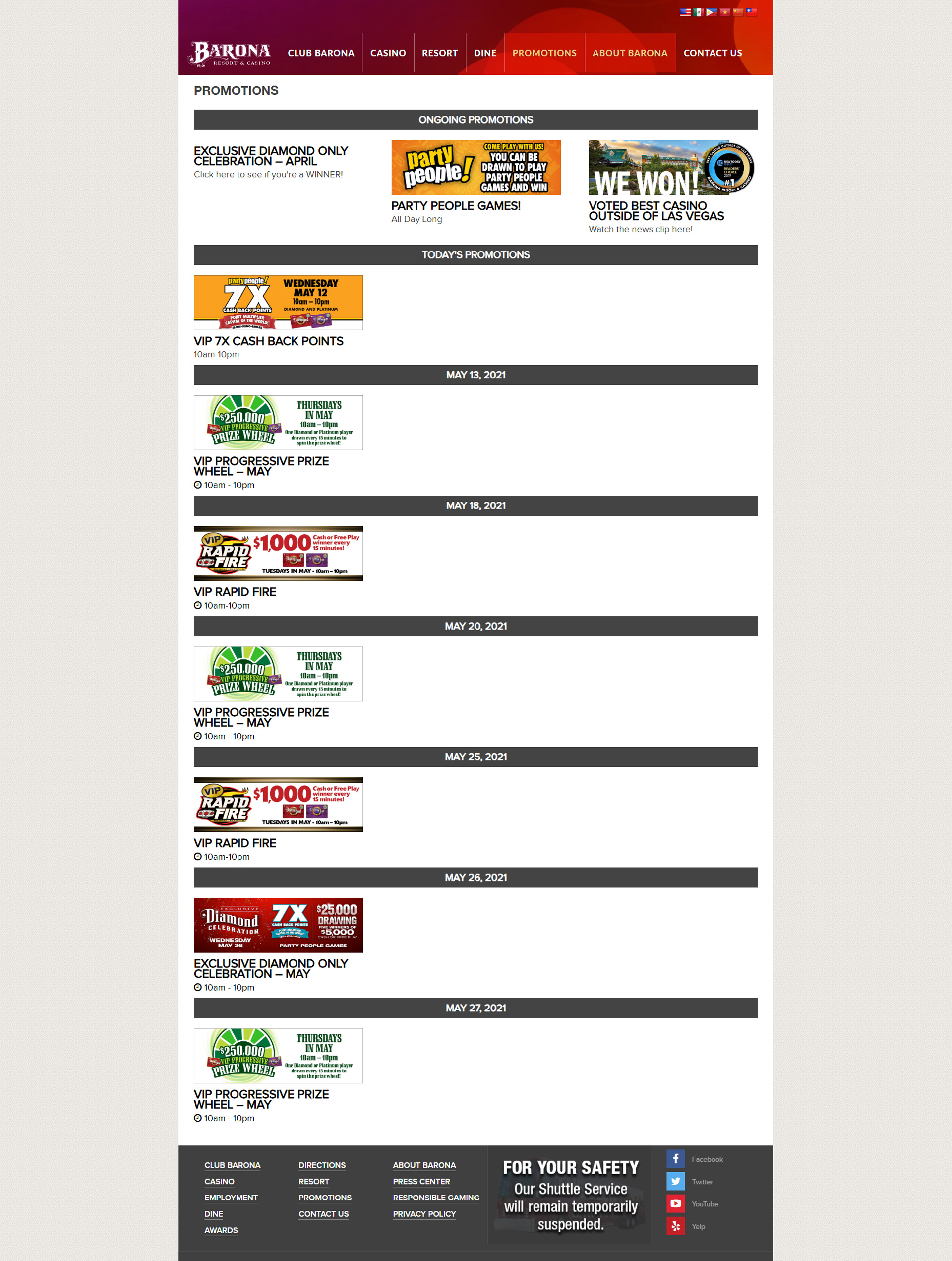
Task: Open Barona's YouTube channel
Action: pyautogui.click(x=676, y=1203)
